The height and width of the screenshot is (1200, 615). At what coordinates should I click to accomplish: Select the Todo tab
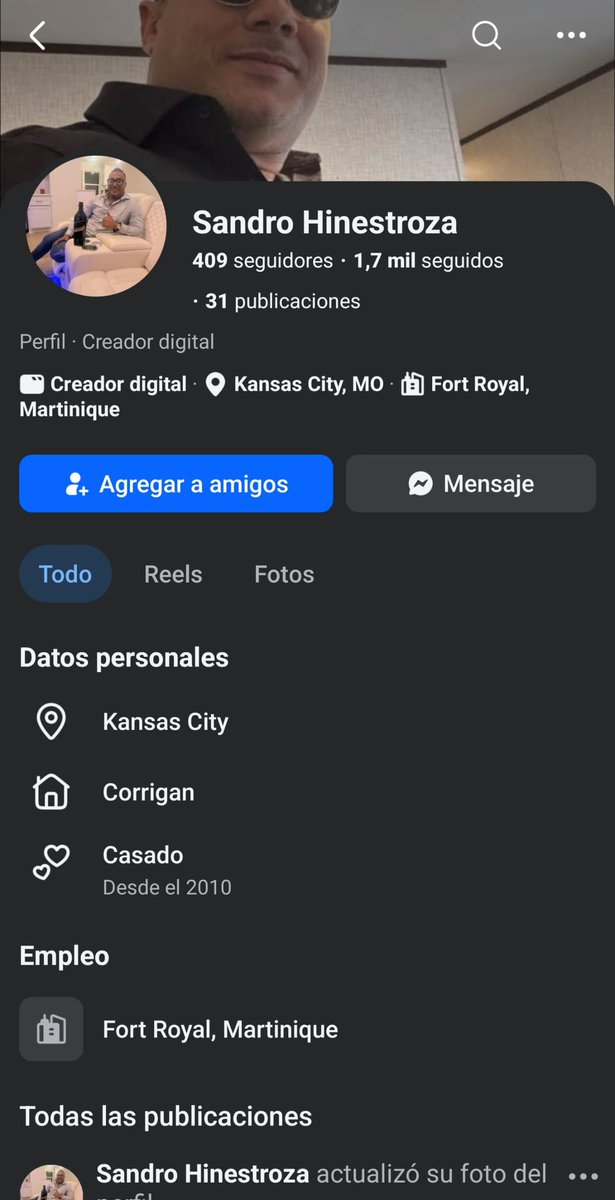[65, 574]
